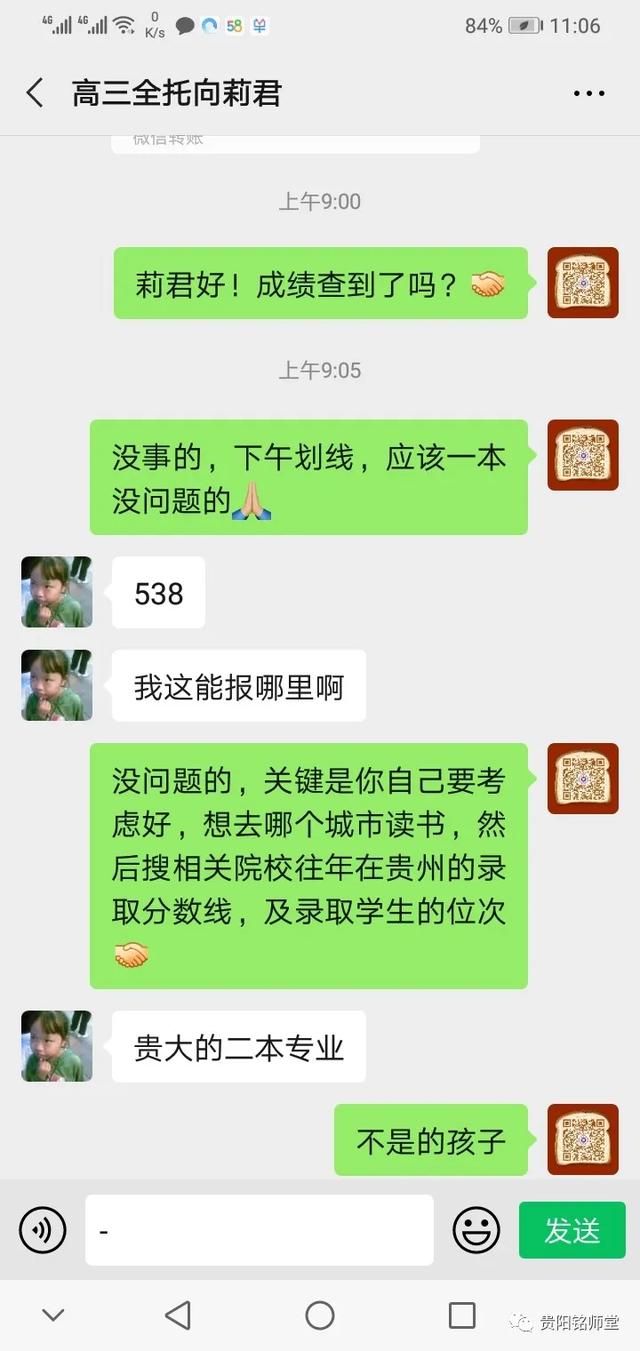
Task: View the sender avatar next to 不是的孩子
Action: pyautogui.click(x=583, y=1139)
